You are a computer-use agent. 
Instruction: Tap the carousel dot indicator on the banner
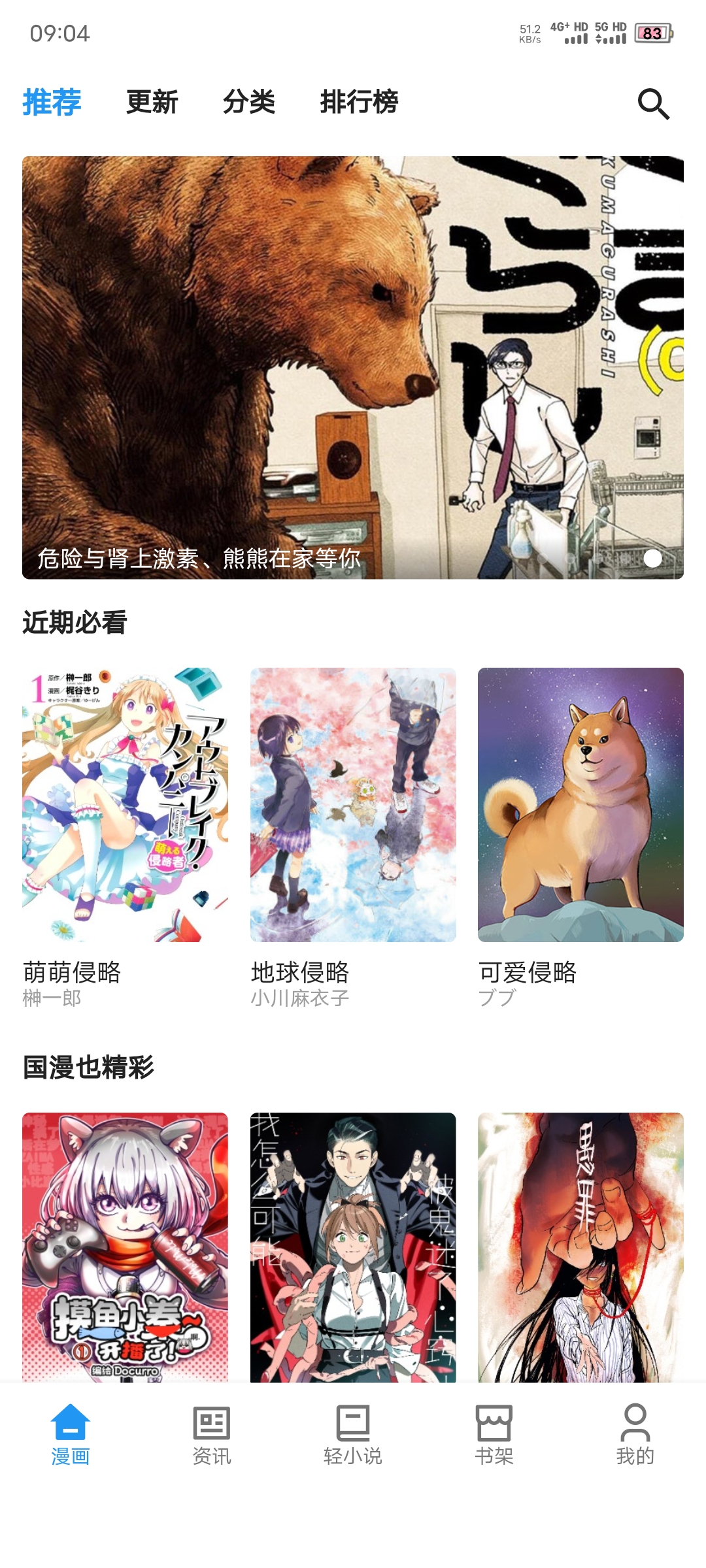(x=652, y=559)
